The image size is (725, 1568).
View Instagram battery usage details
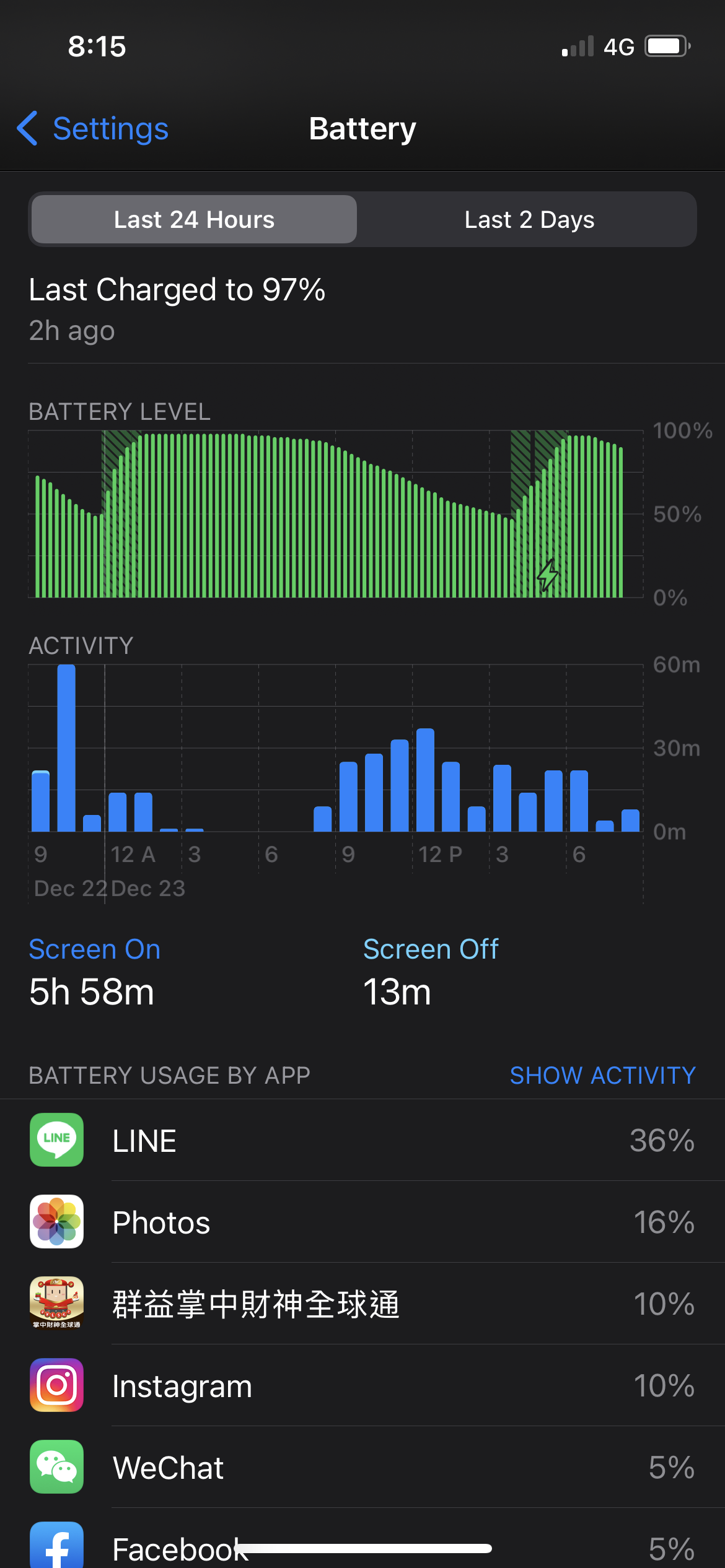[362, 1385]
